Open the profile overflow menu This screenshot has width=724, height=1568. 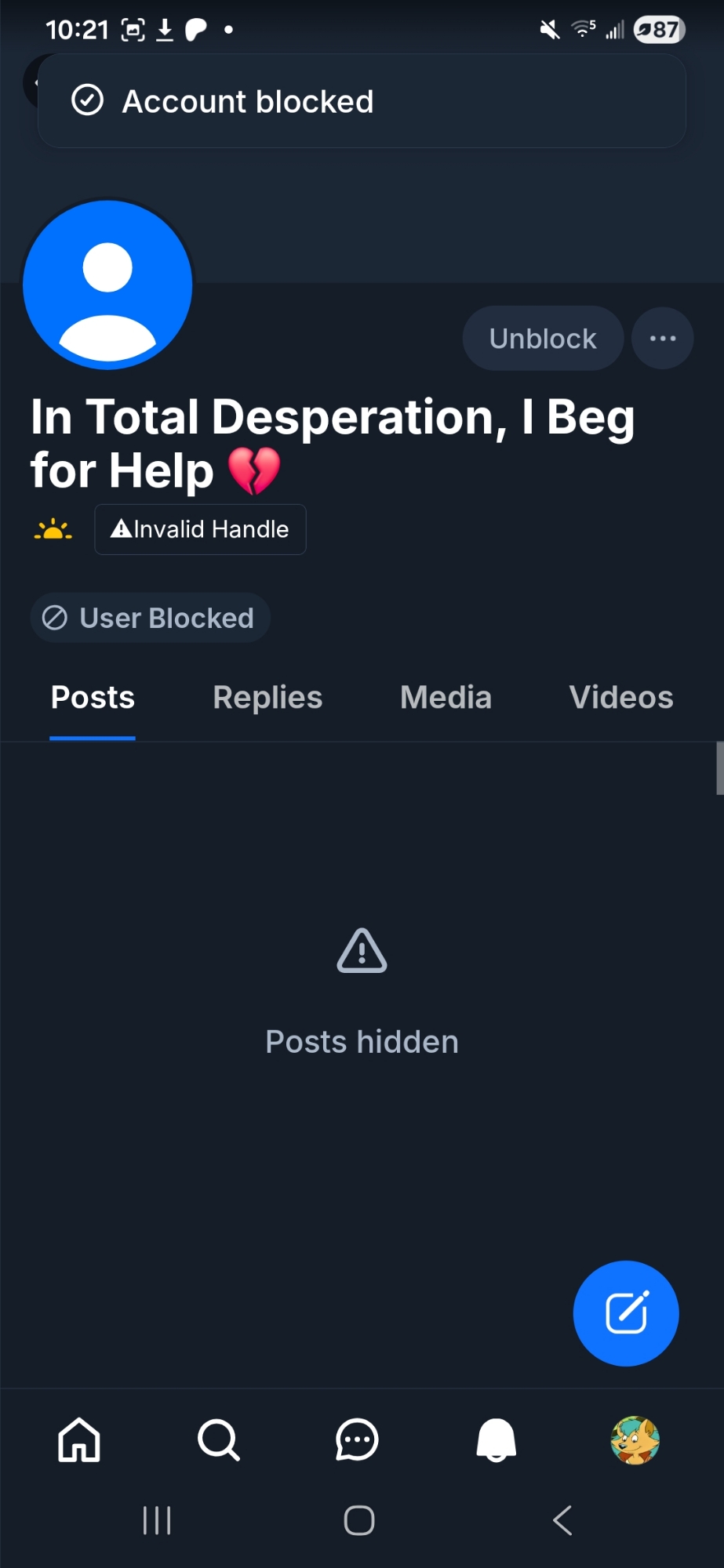click(x=663, y=339)
